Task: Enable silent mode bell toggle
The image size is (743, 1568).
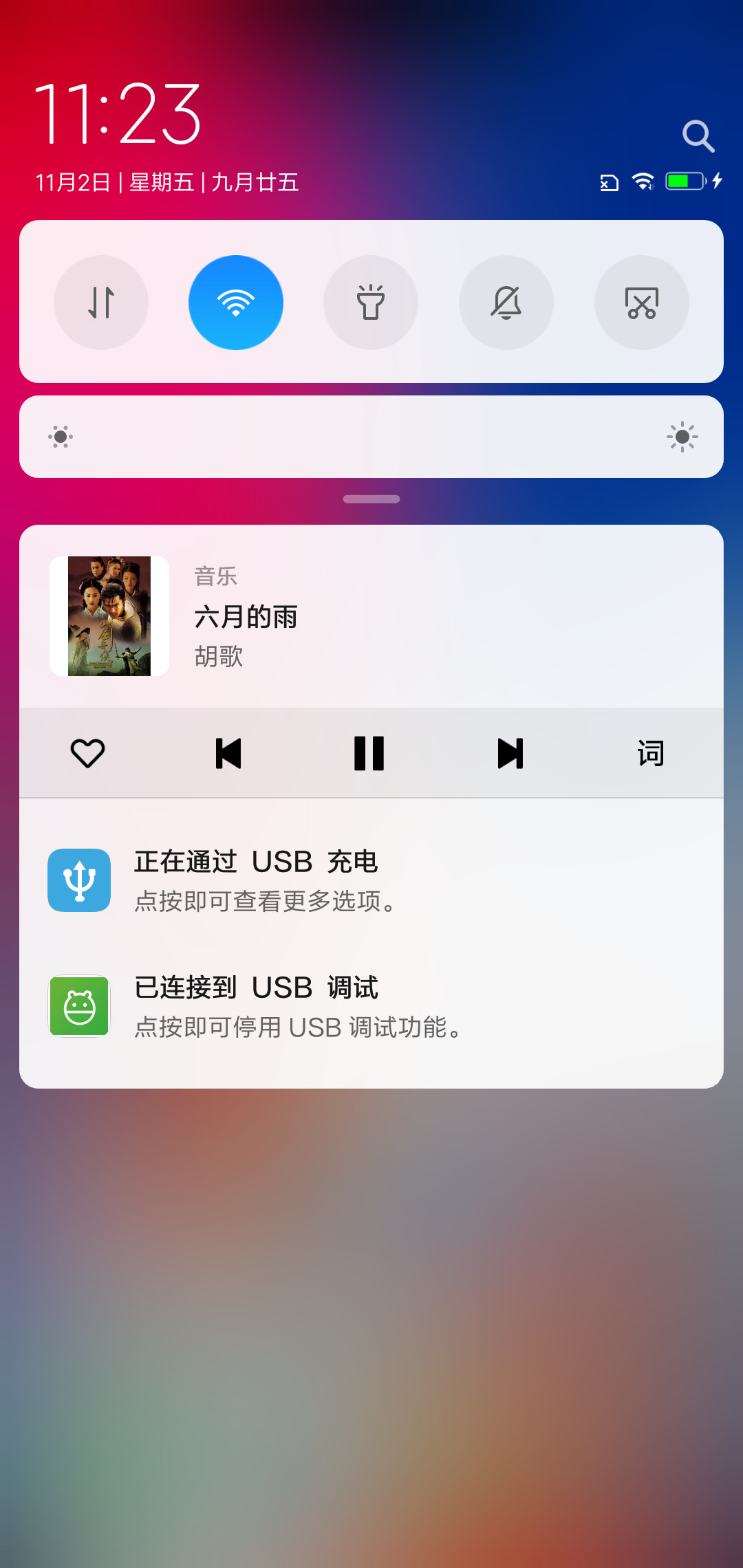Action: (x=506, y=303)
